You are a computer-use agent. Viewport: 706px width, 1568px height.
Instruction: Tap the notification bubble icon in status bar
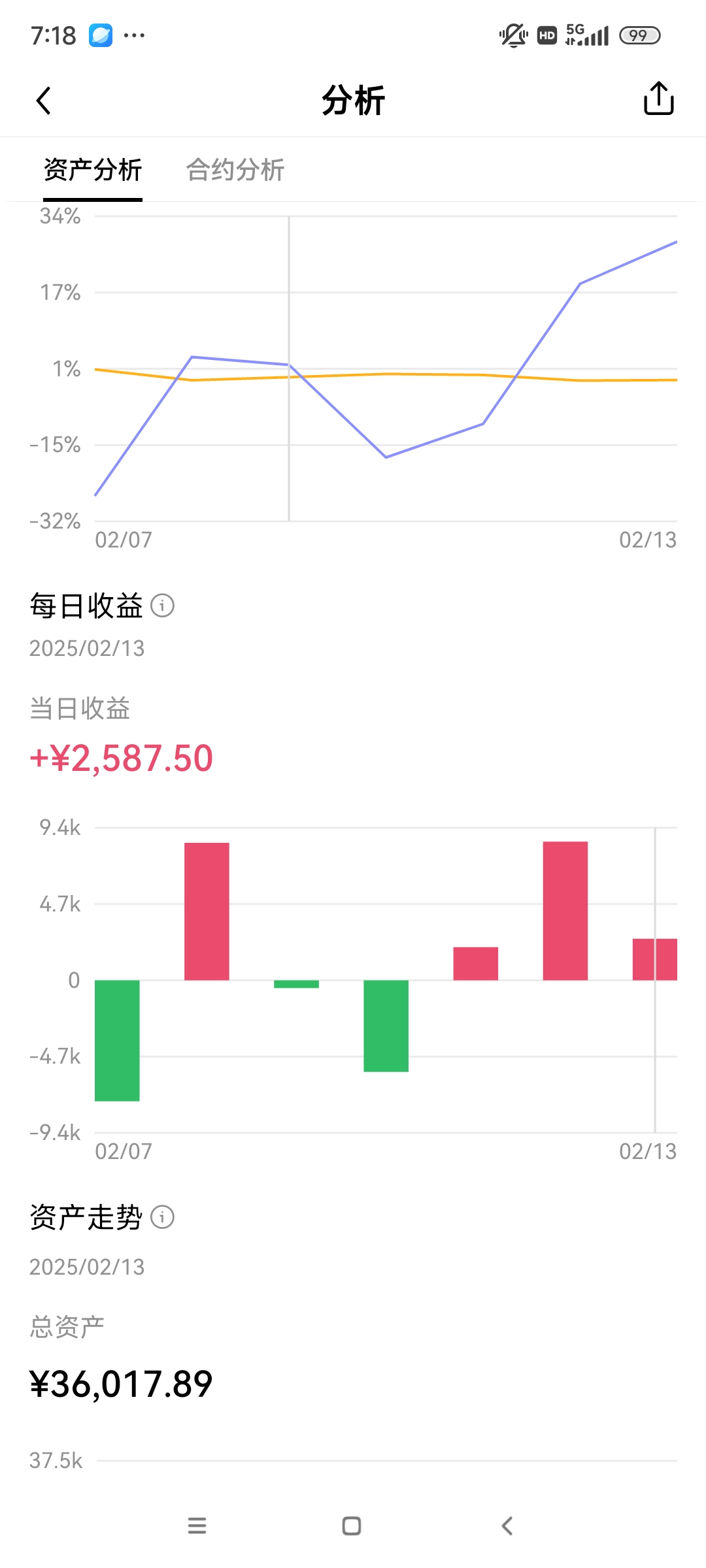click(99, 34)
